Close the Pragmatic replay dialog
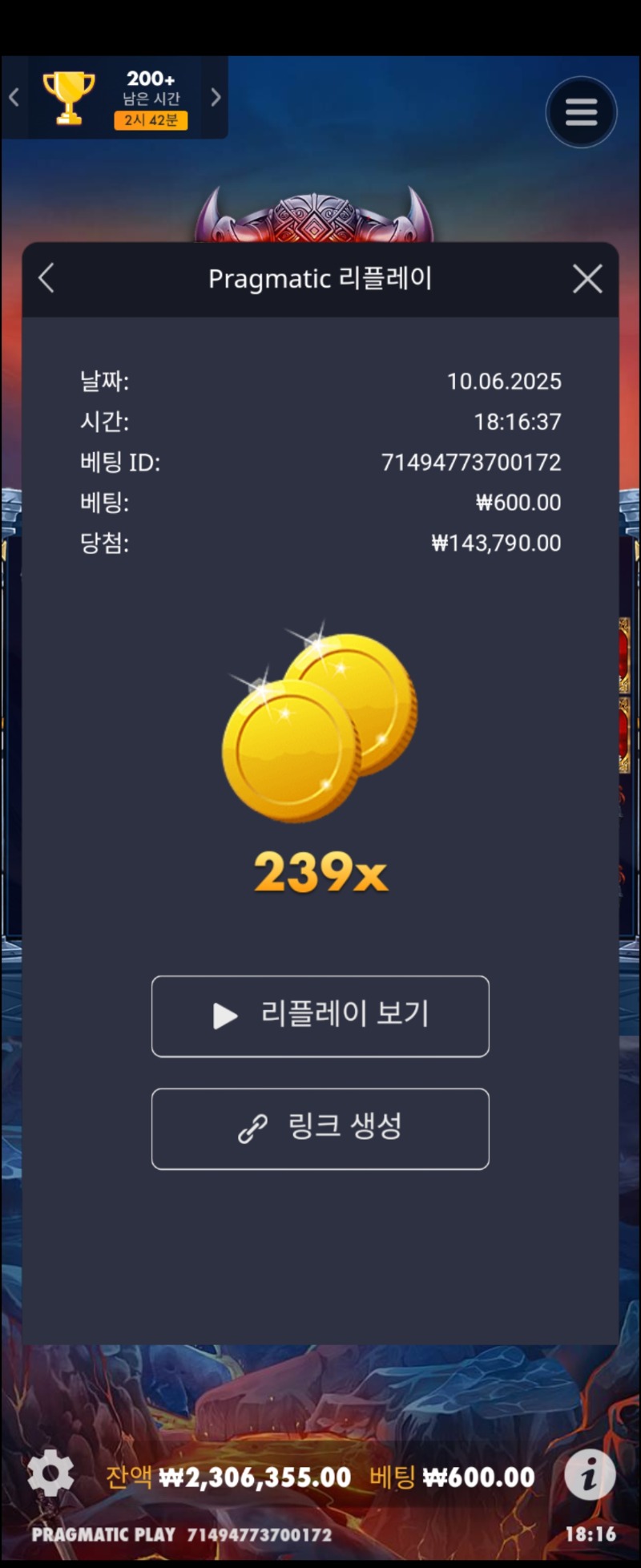Screen dimensions: 641x1568 [x=587, y=279]
